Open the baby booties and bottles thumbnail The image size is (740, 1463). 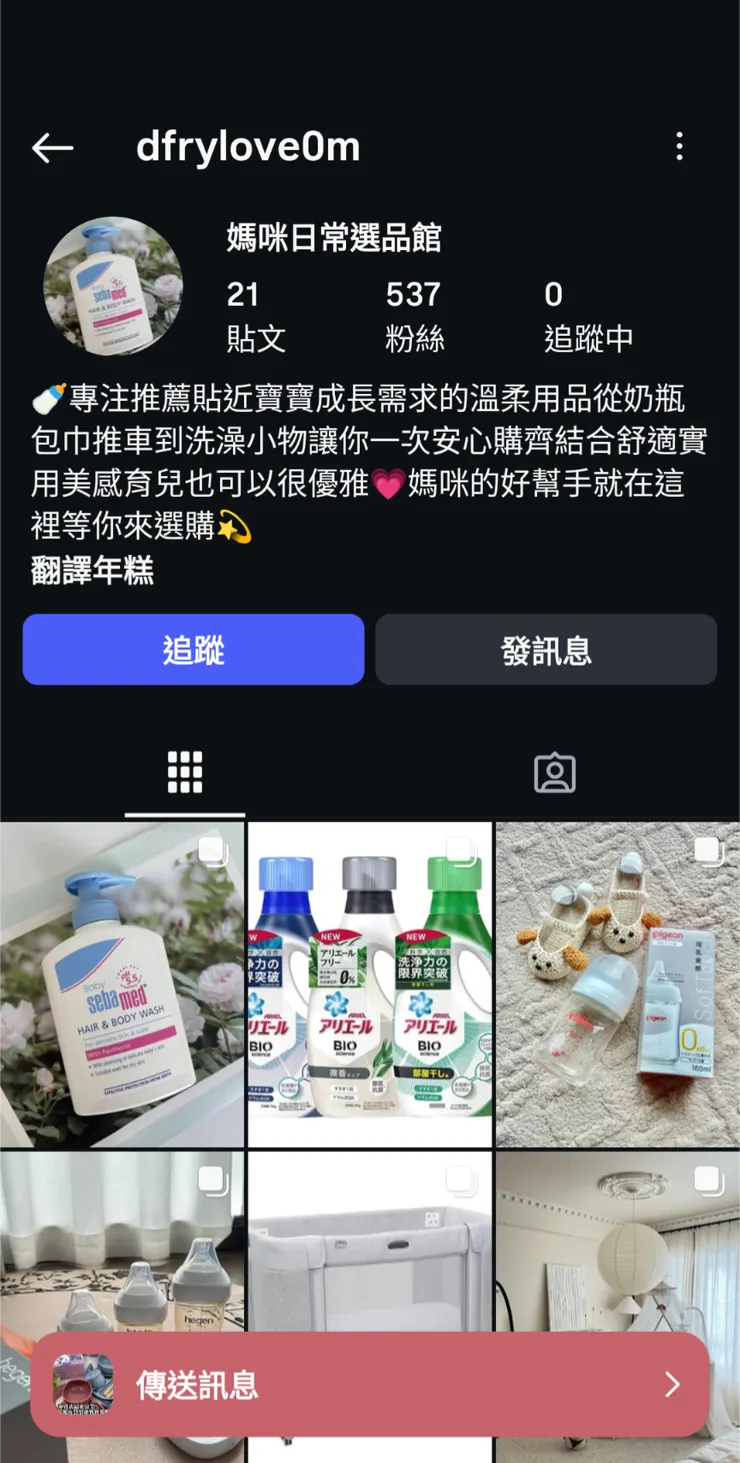616,985
